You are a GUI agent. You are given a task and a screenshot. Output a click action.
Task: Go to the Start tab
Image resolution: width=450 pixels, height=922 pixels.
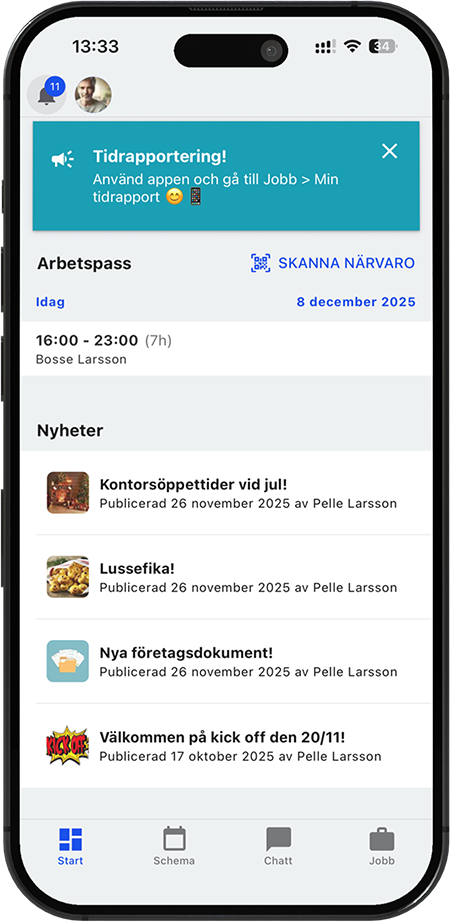71,846
